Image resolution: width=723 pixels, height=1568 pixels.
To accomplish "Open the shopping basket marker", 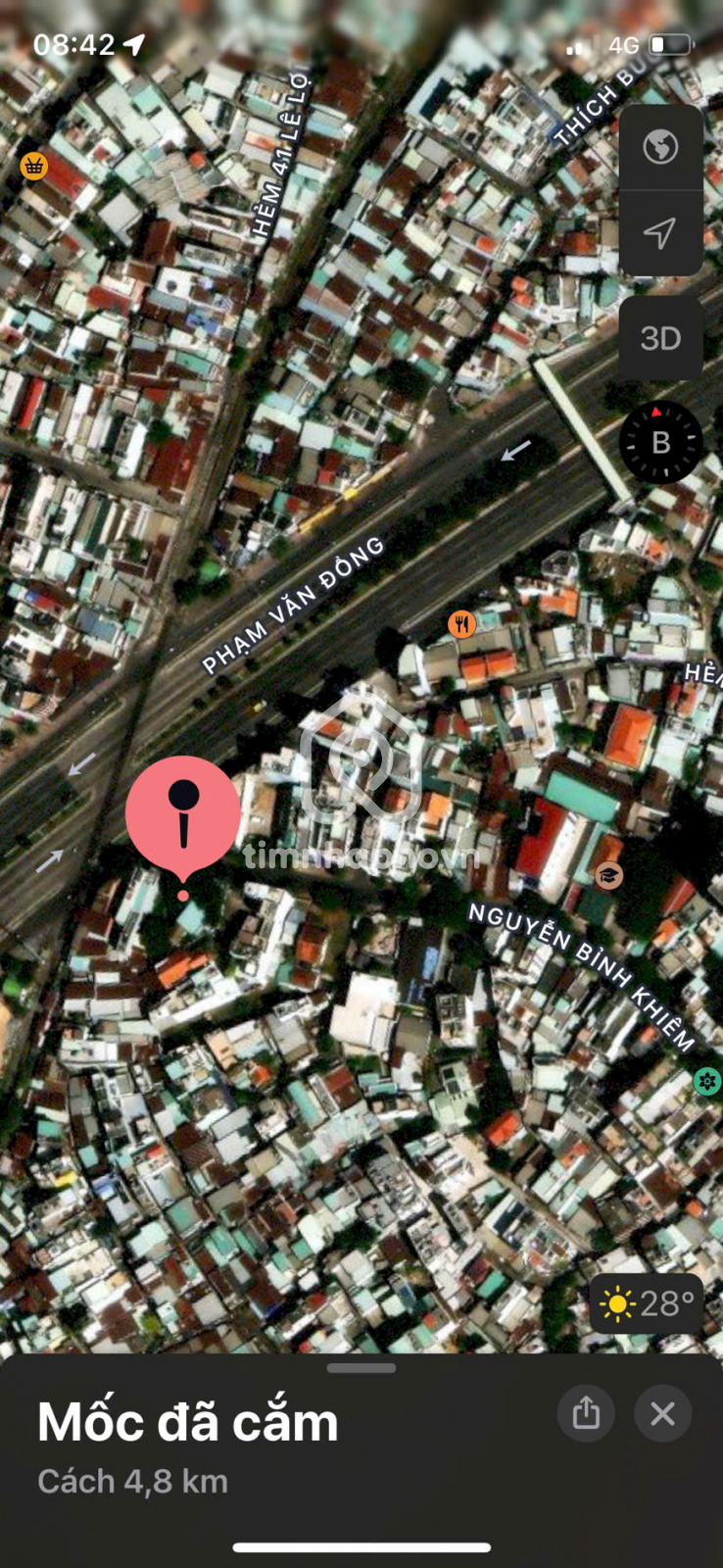I will coord(34,166).
